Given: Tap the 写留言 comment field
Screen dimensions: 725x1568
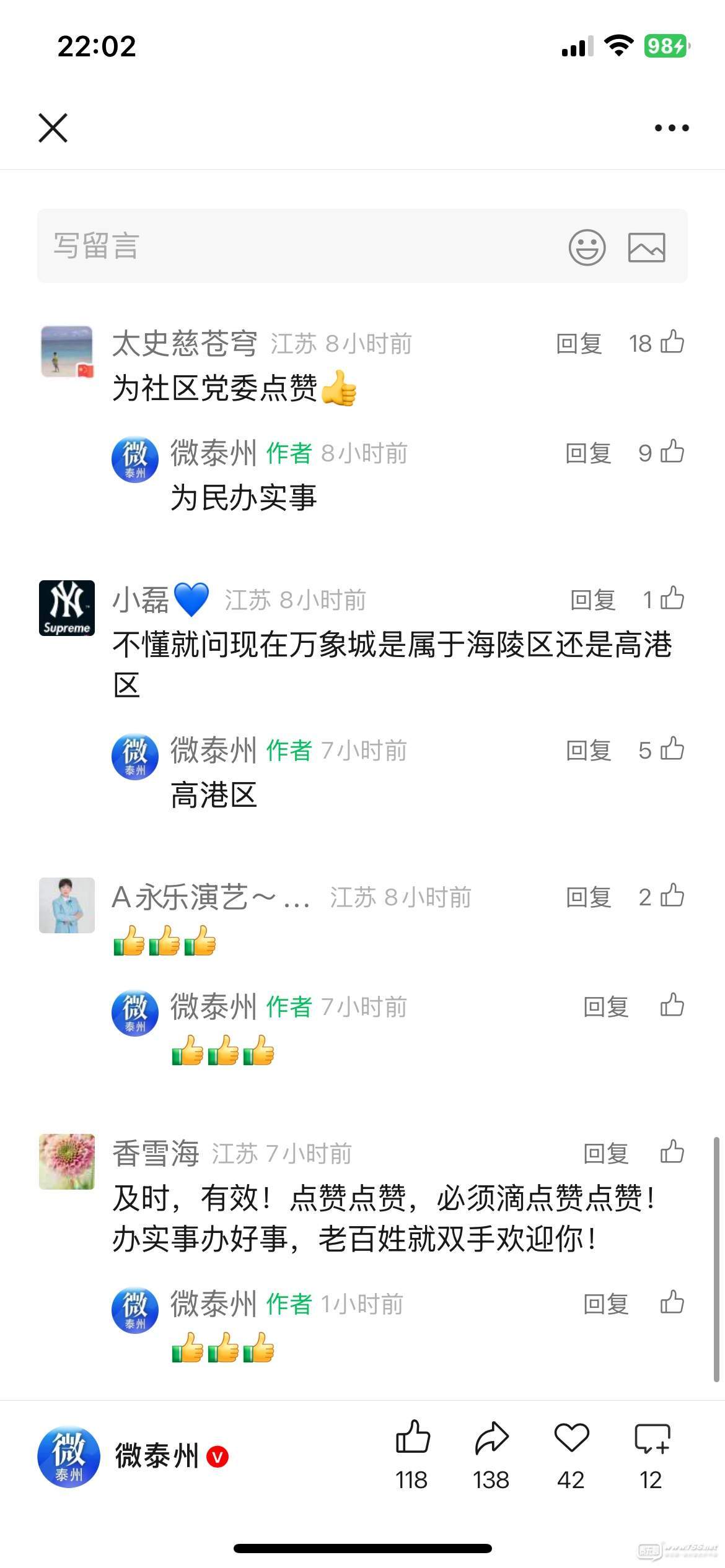Looking at the screenshot, I should 297,246.
